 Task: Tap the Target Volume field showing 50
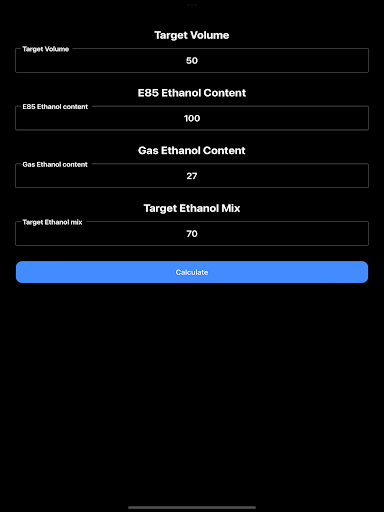[192, 60]
